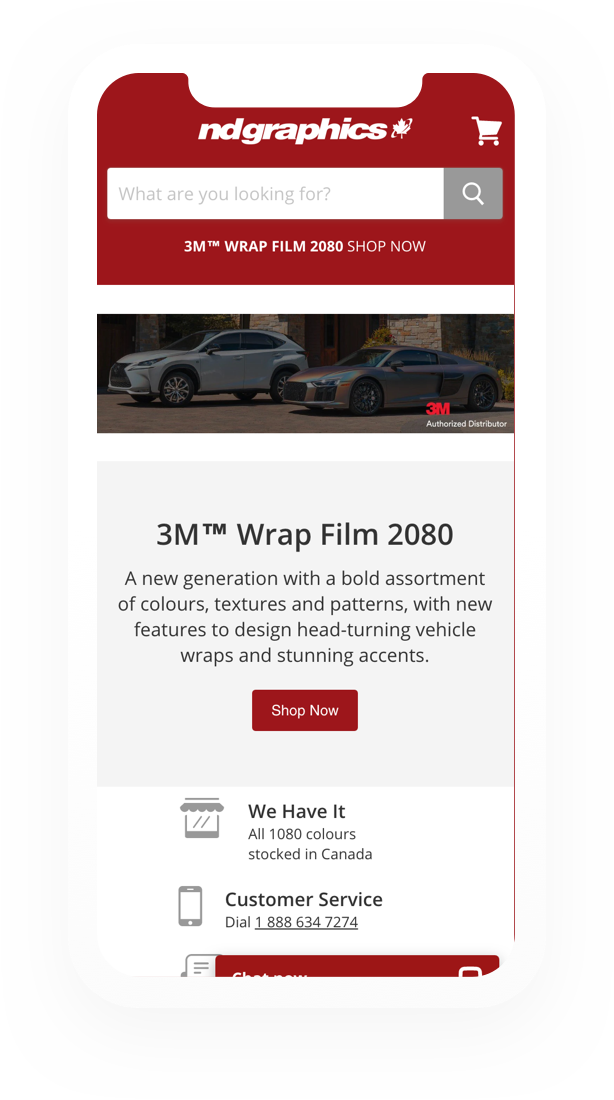Tap the red Shop Now button
This screenshot has height=1100, width=614.
click(x=305, y=710)
